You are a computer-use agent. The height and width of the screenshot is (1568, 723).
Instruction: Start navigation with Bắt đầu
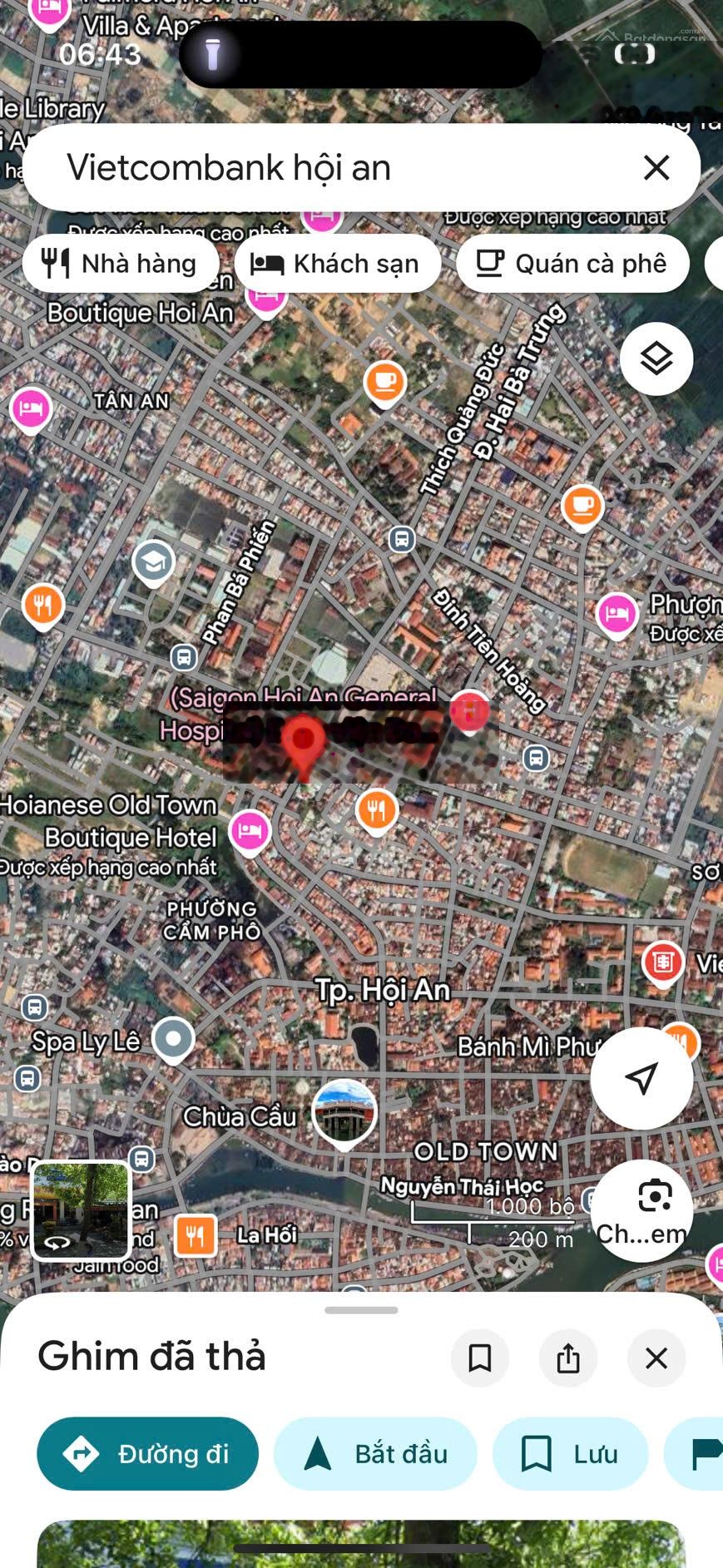376,1454
